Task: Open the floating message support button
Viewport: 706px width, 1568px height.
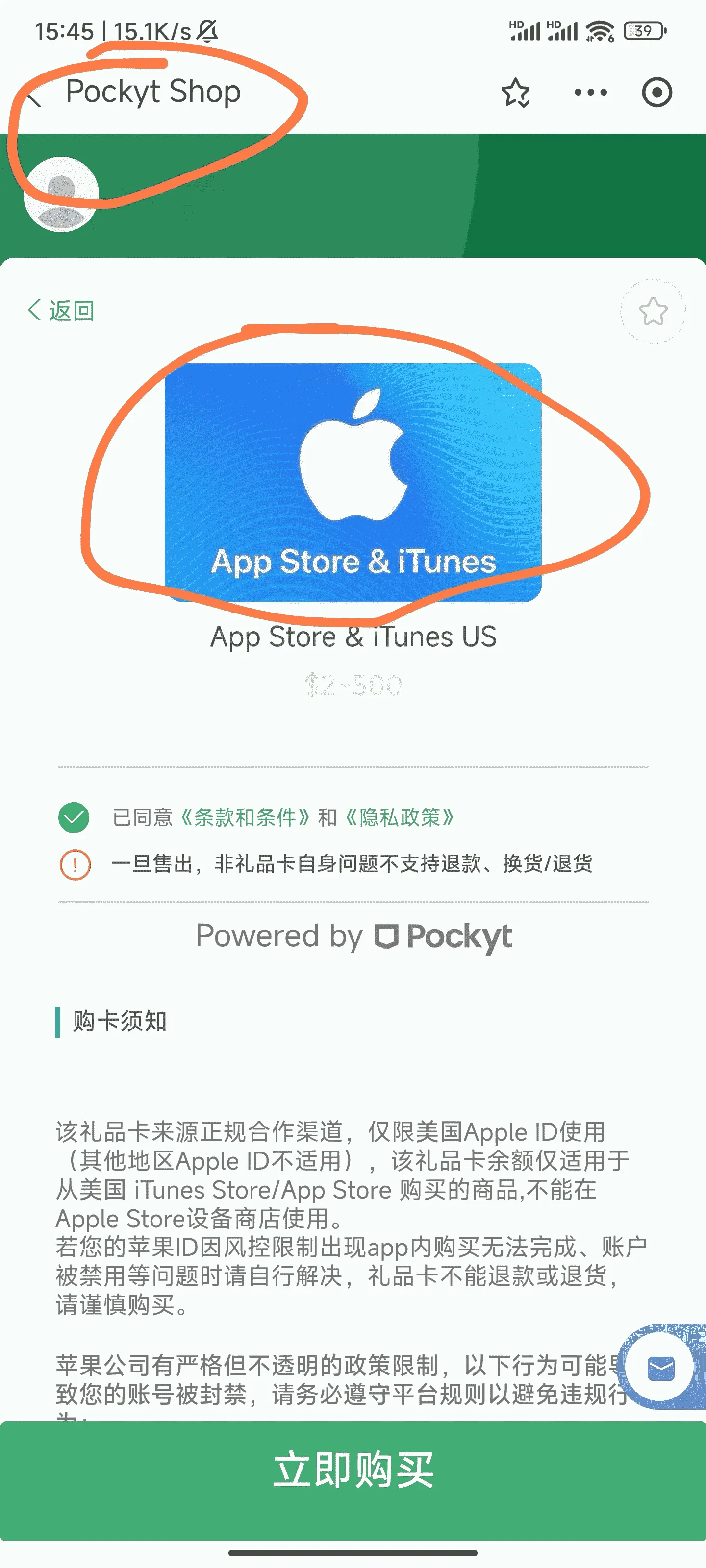Action: pyautogui.click(x=660, y=1367)
